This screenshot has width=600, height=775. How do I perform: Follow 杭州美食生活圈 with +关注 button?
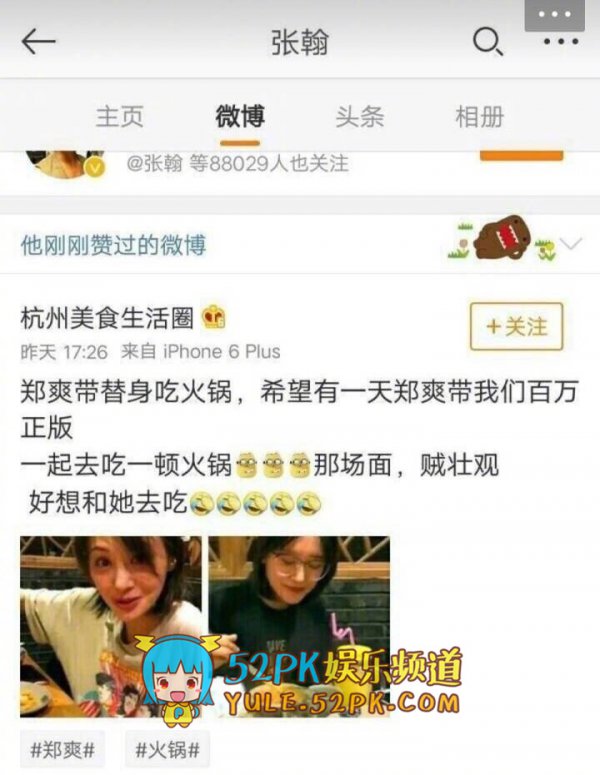coord(516,326)
